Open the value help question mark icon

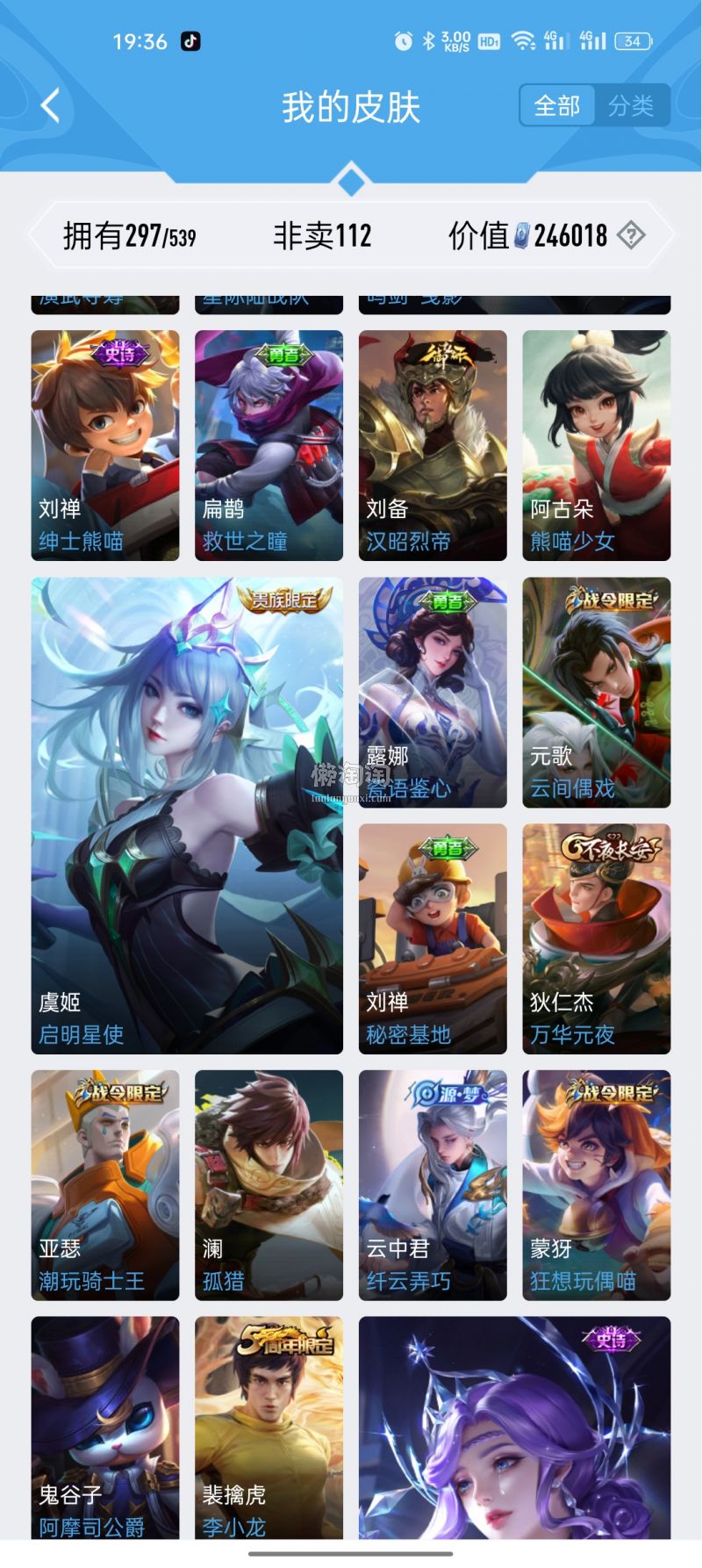631,235
